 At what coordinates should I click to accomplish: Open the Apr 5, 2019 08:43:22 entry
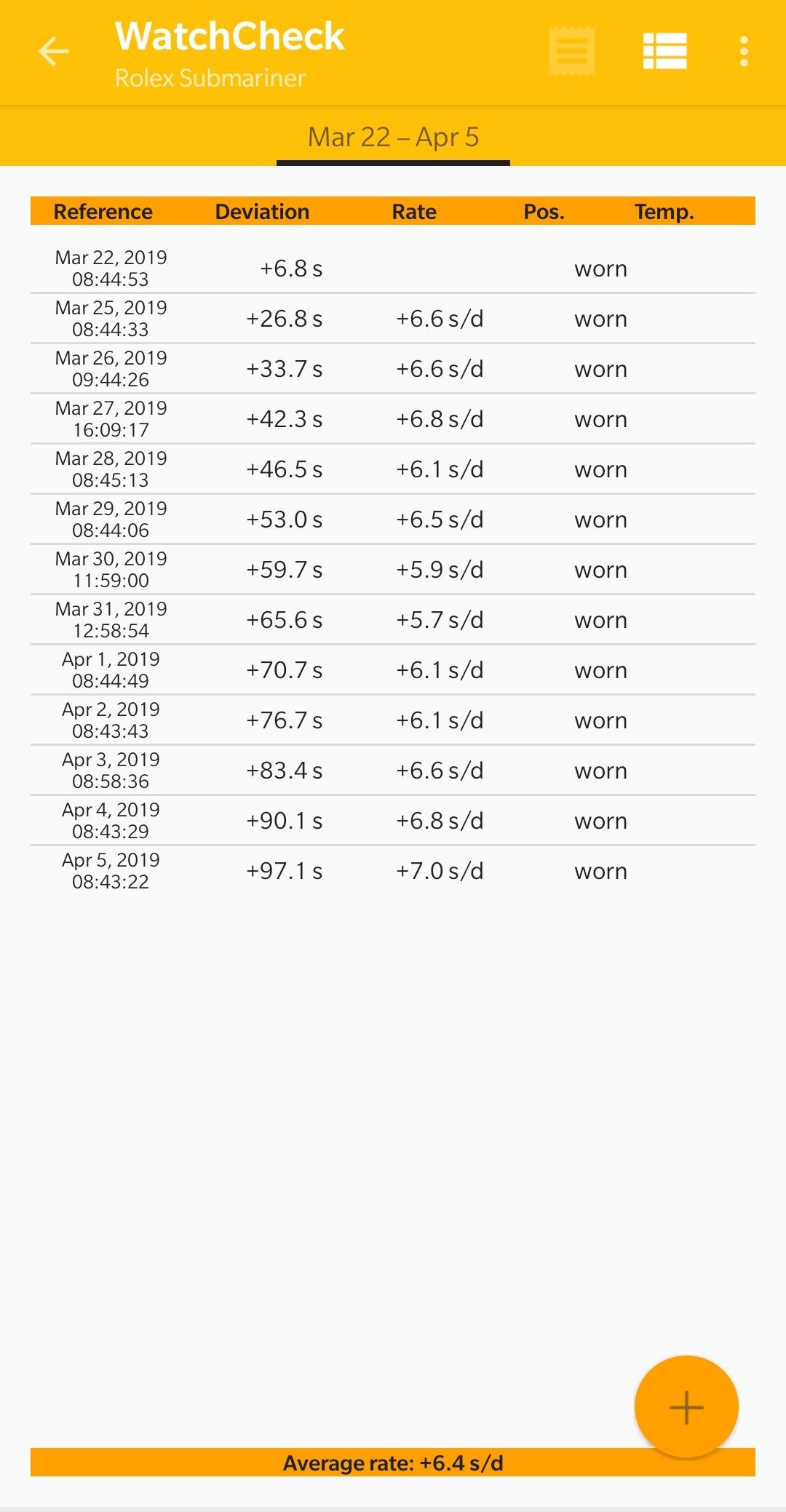393,871
